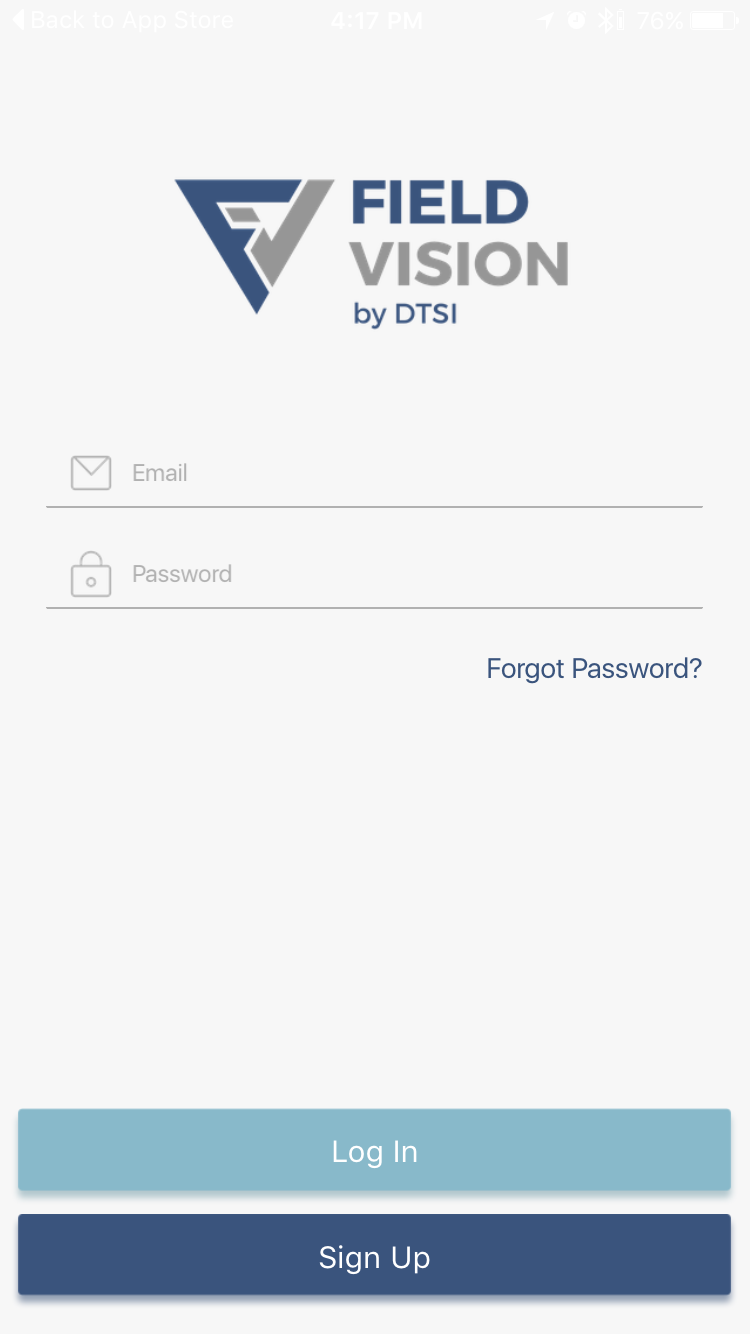Select the Sign Up button
Viewport: 750px width, 1334px height.
click(374, 1256)
